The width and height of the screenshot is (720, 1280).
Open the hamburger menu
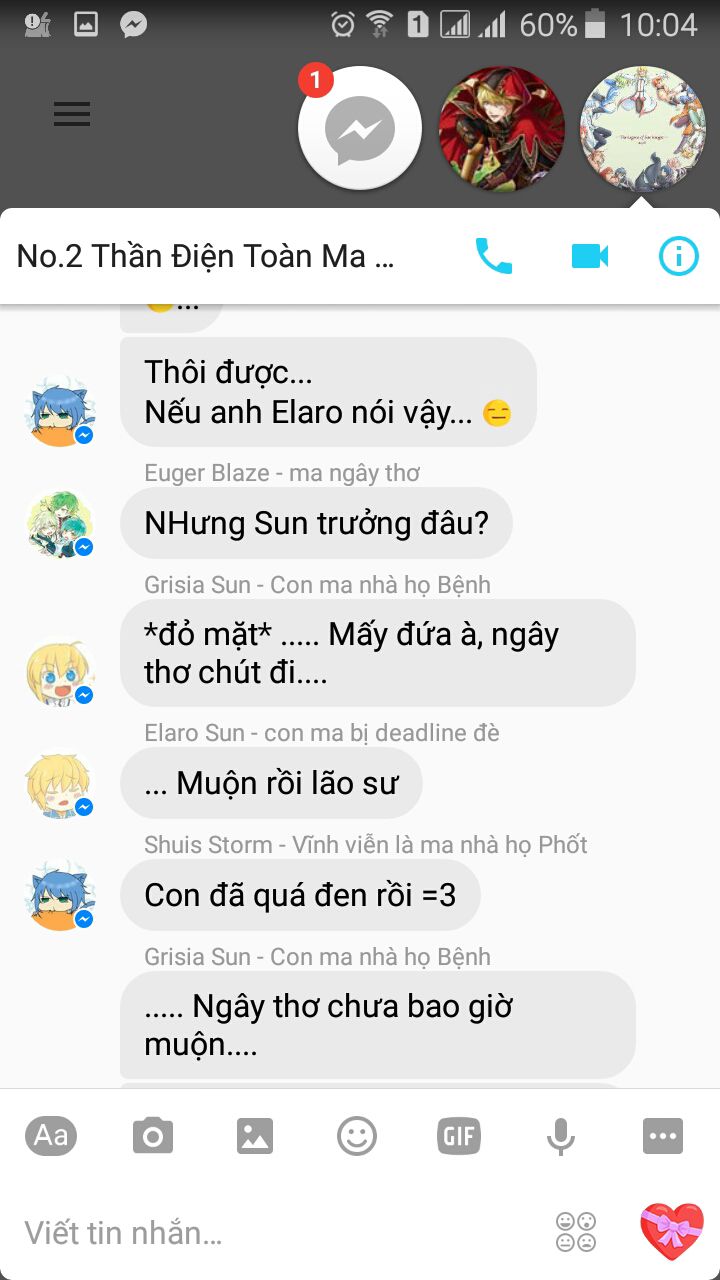pyautogui.click(x=72, y=114)
